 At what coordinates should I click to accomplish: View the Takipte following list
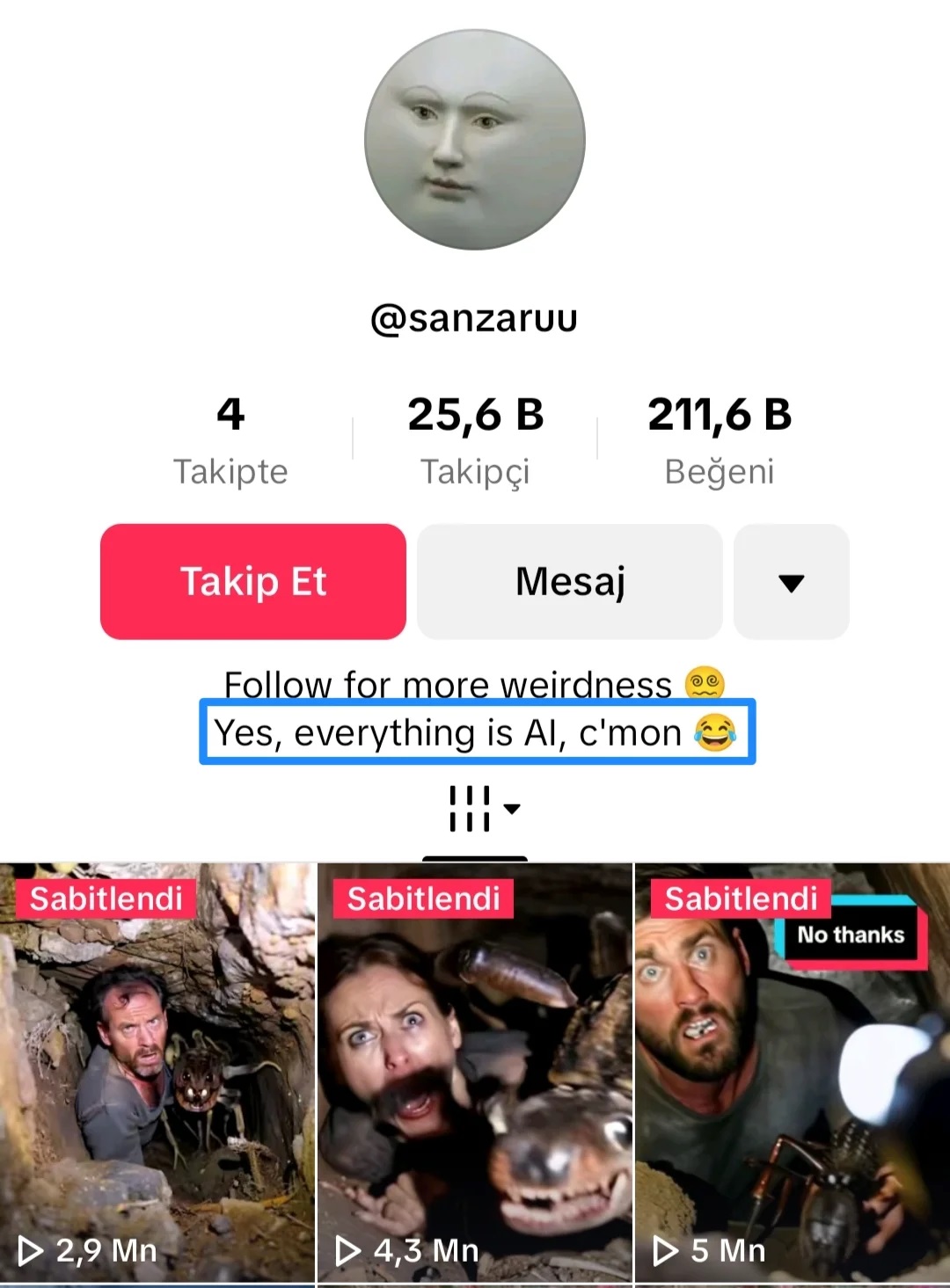[230, 440]
